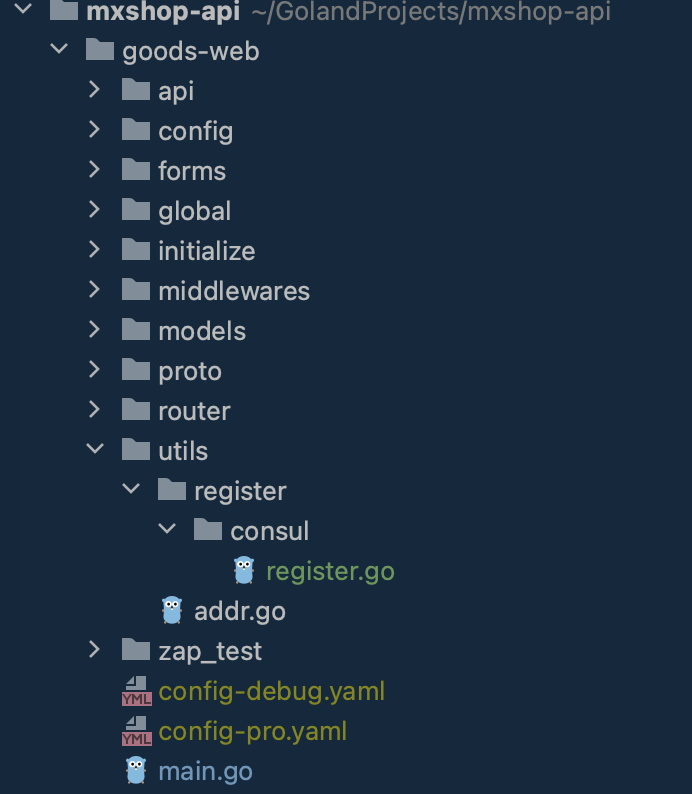Select the initialize folder

tap(206, 251)
